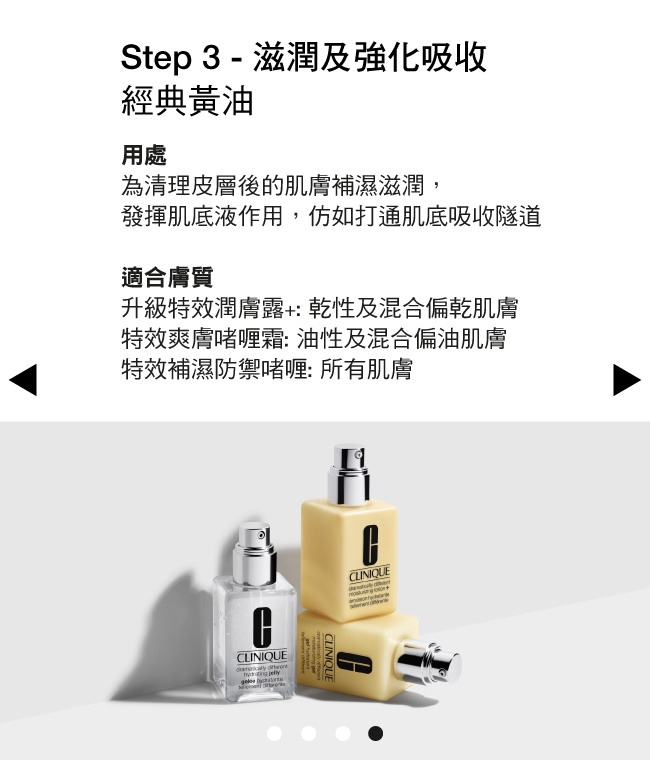Image resolution: width=650 pixels, height=760 pixels.
Task: Go to the previous slide arrow
Action: [22, 379]
